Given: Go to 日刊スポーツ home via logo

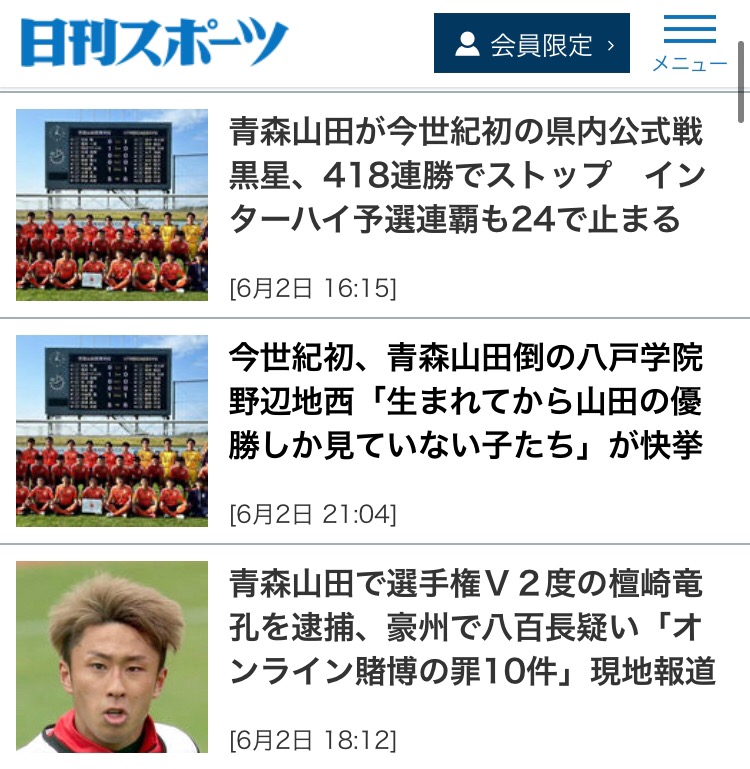Looking at the screenshot, I should click(154, 44).
